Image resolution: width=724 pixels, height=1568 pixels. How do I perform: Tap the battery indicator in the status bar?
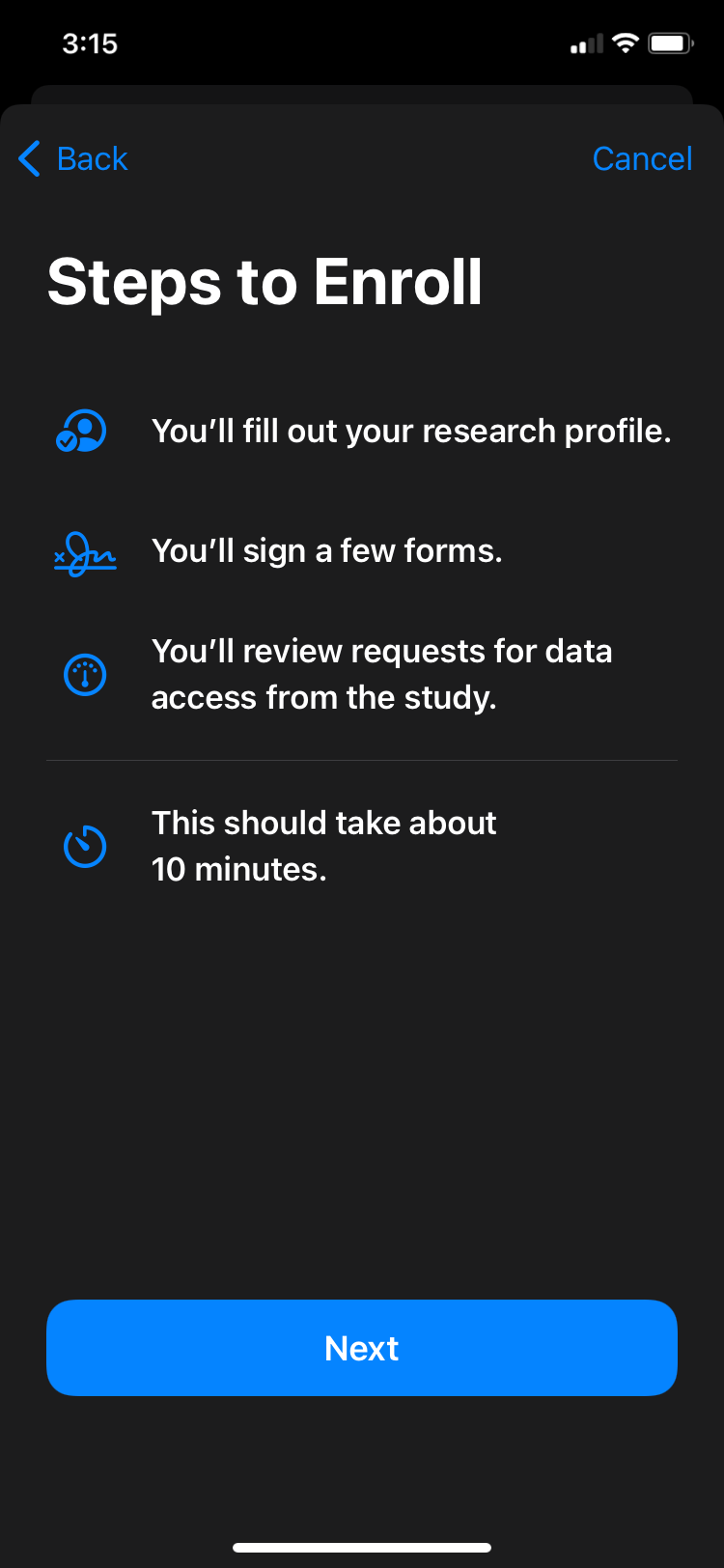coord(668,42)
